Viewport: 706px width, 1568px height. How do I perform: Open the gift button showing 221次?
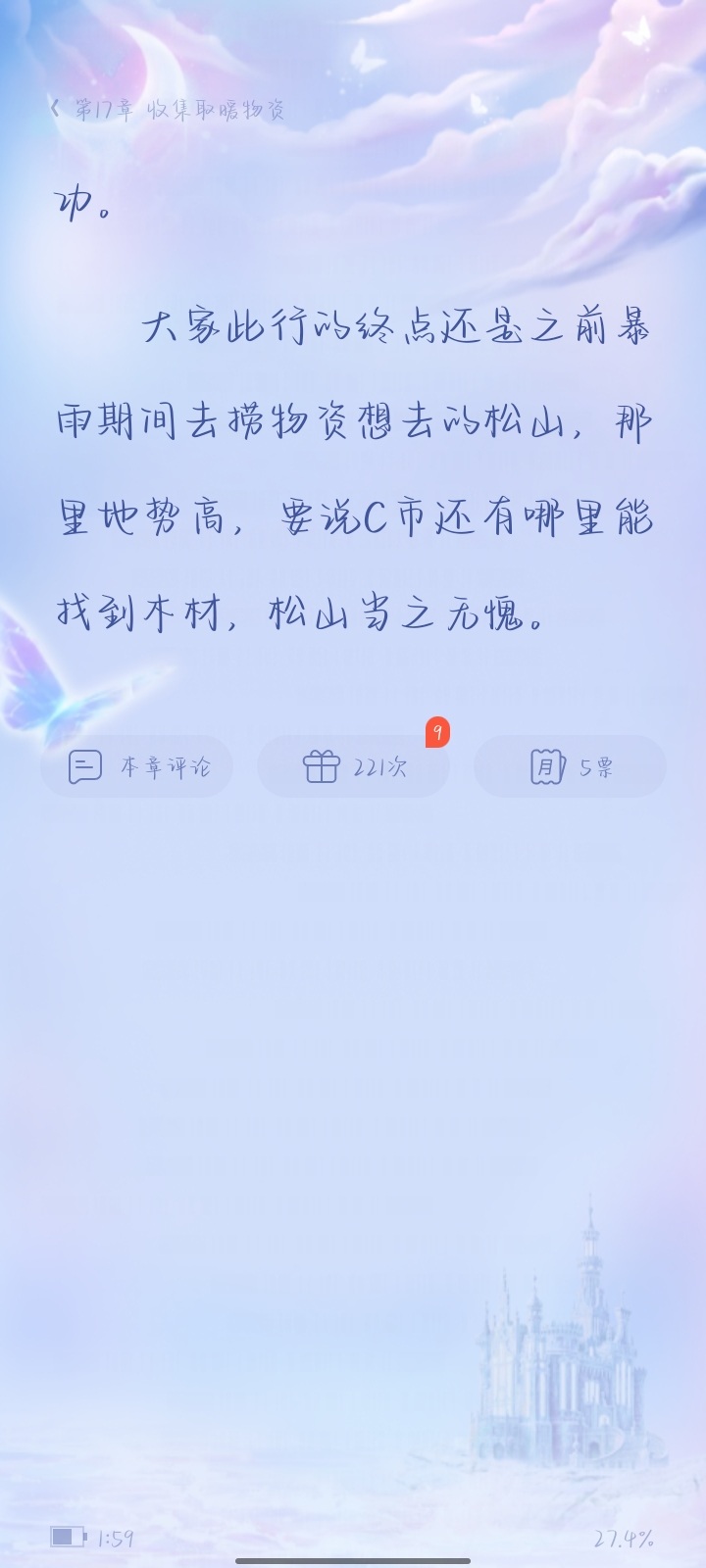point(353,766)
